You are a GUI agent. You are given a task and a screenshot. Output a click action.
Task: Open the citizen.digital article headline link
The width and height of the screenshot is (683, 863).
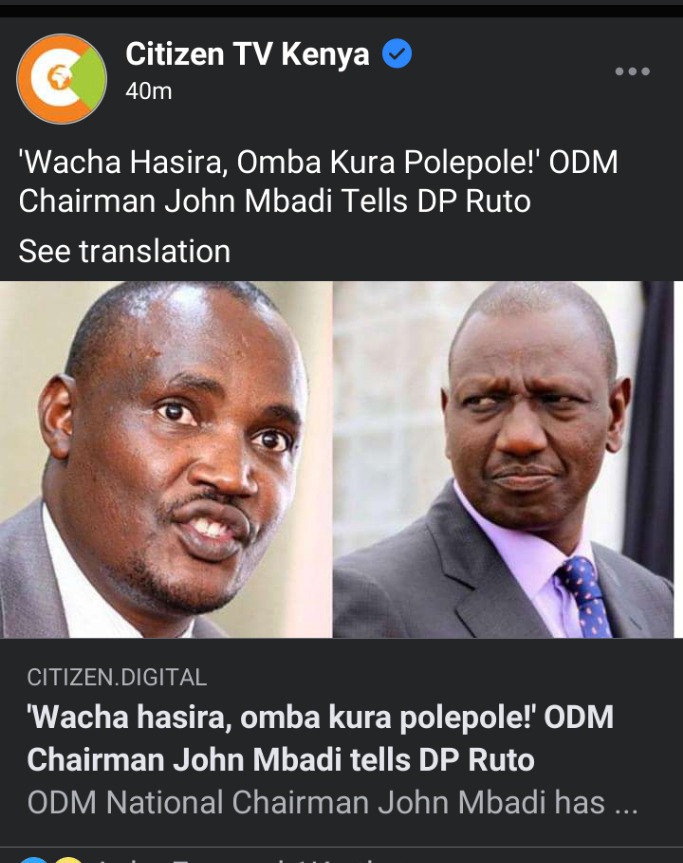coord(320,739)
